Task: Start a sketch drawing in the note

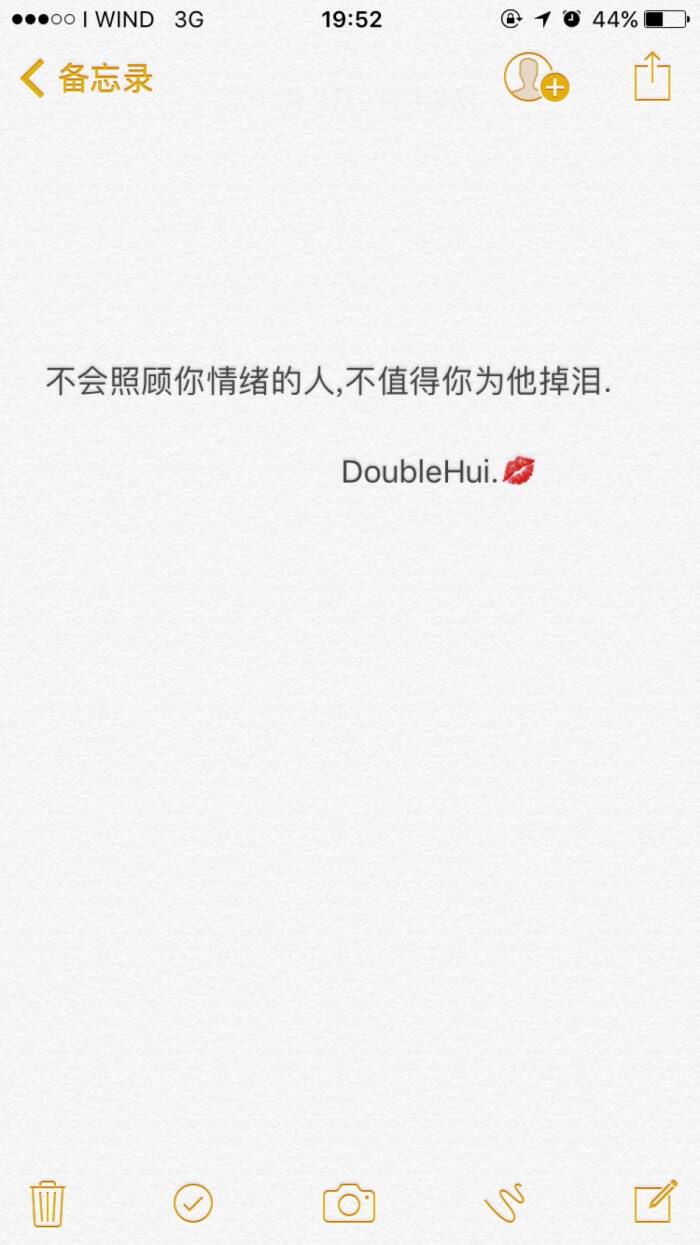Action: point(505,1203)
